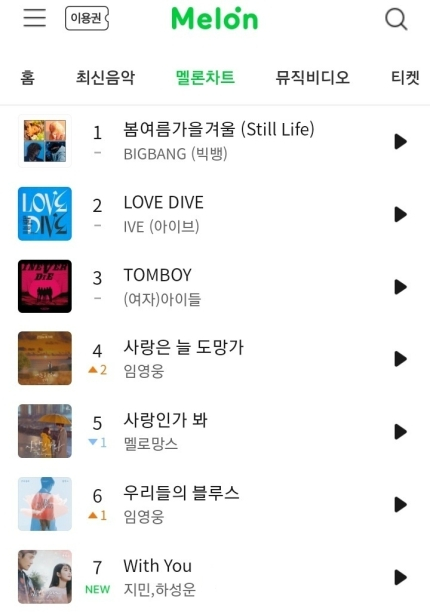Play With You by 지민,하성운
430x615 pixels.
[400, 577]
